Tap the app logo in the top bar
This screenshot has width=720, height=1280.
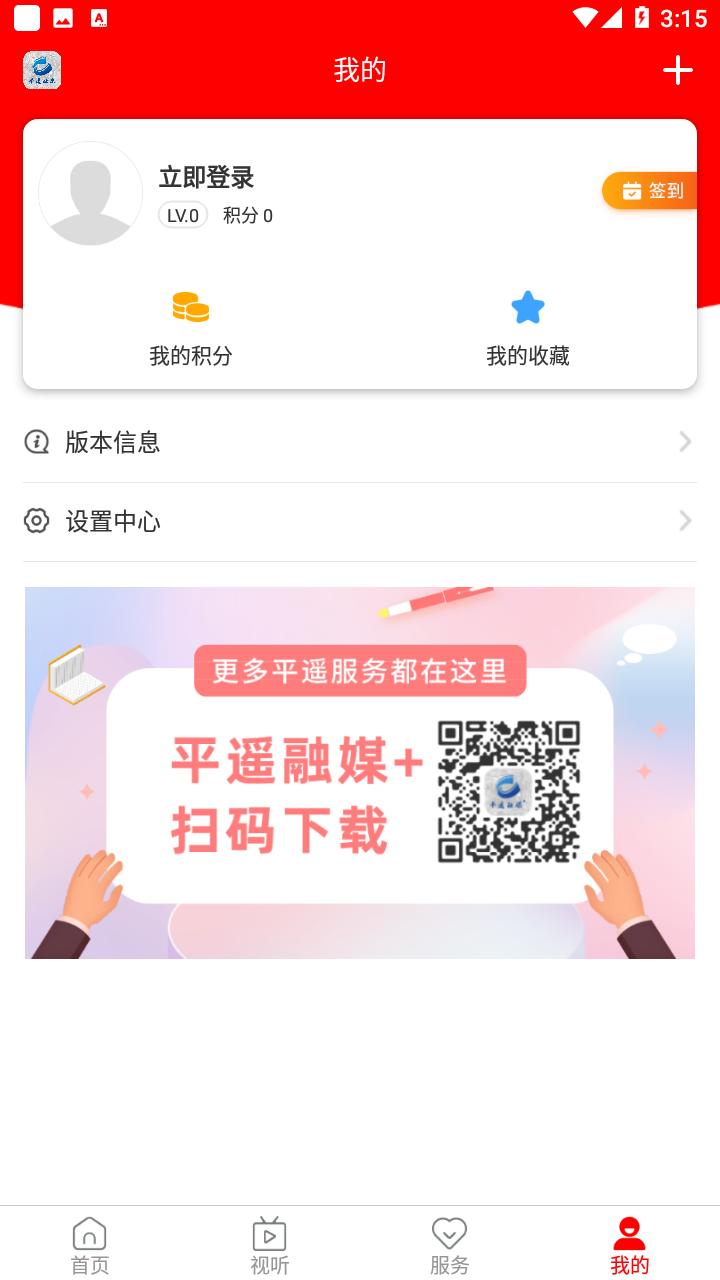coord(42,70)
